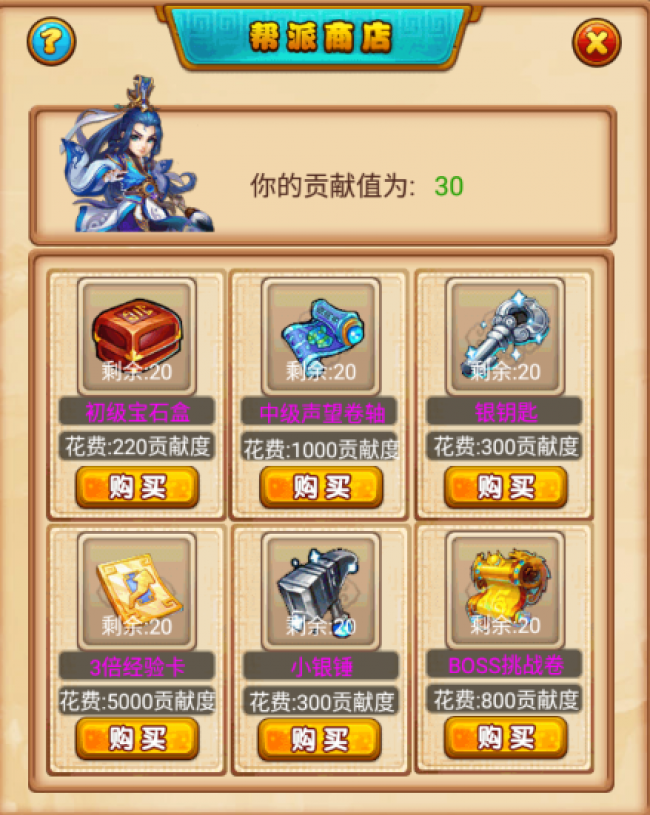Buy the BOSS挑战卷 item
This screenshot has width=650, height=815.
pyautogui.click(x=505, y=739)
